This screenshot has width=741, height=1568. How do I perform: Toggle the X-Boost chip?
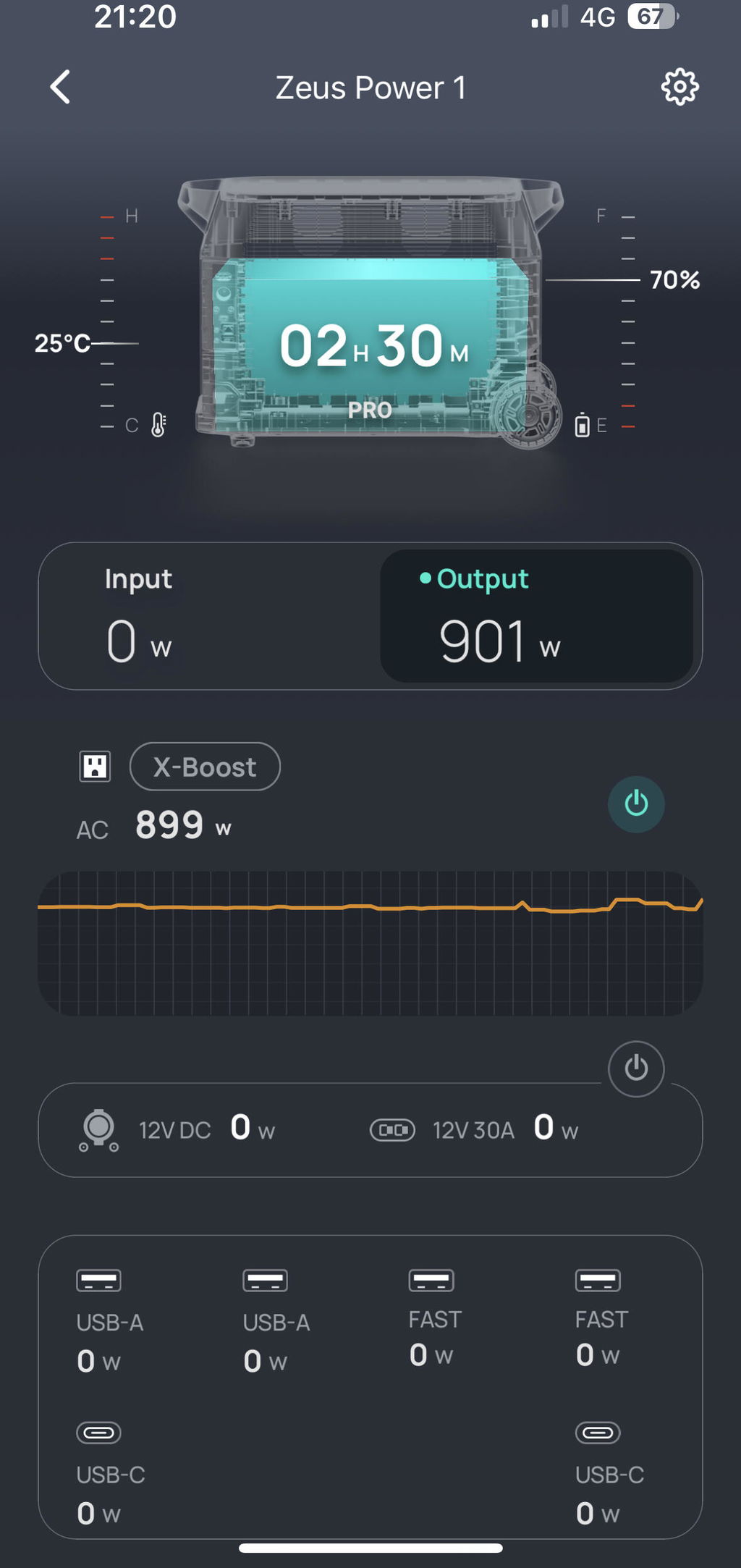(205, 767)
